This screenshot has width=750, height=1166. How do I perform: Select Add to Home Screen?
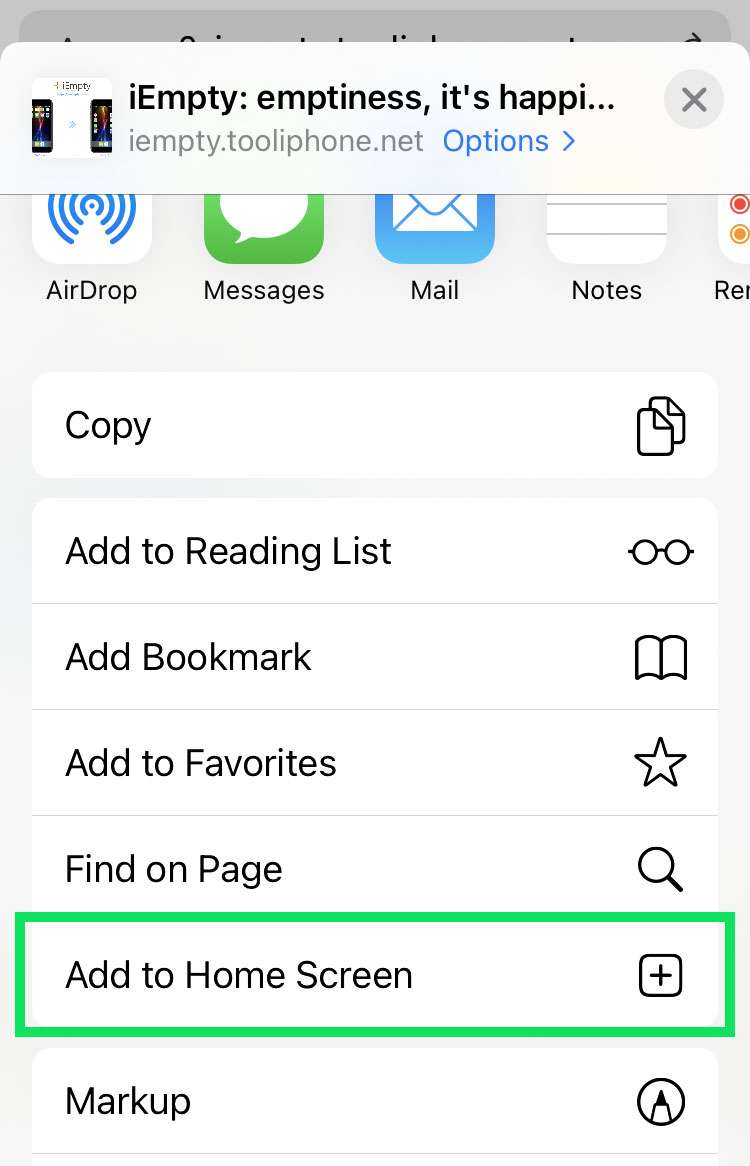375,975
